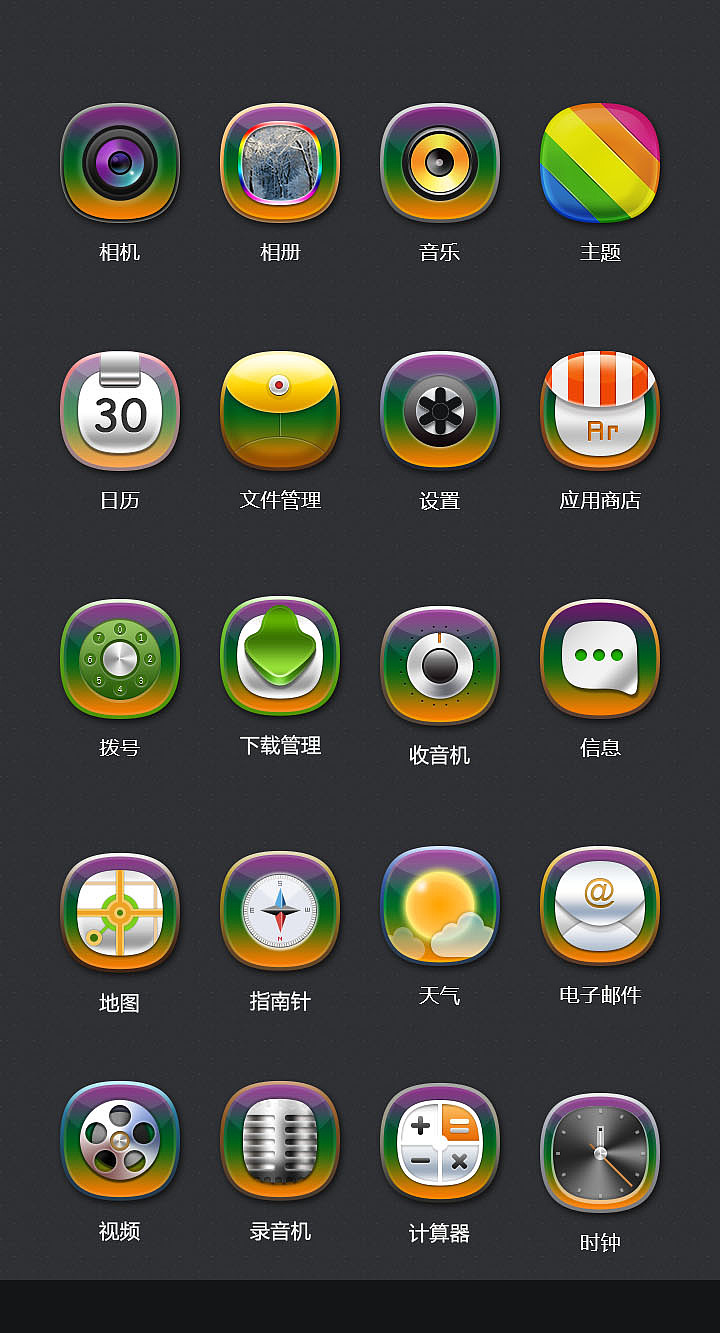Open the Radio (收音机) tuner app
Screen dimensions: 720x1333
[440, 658]
